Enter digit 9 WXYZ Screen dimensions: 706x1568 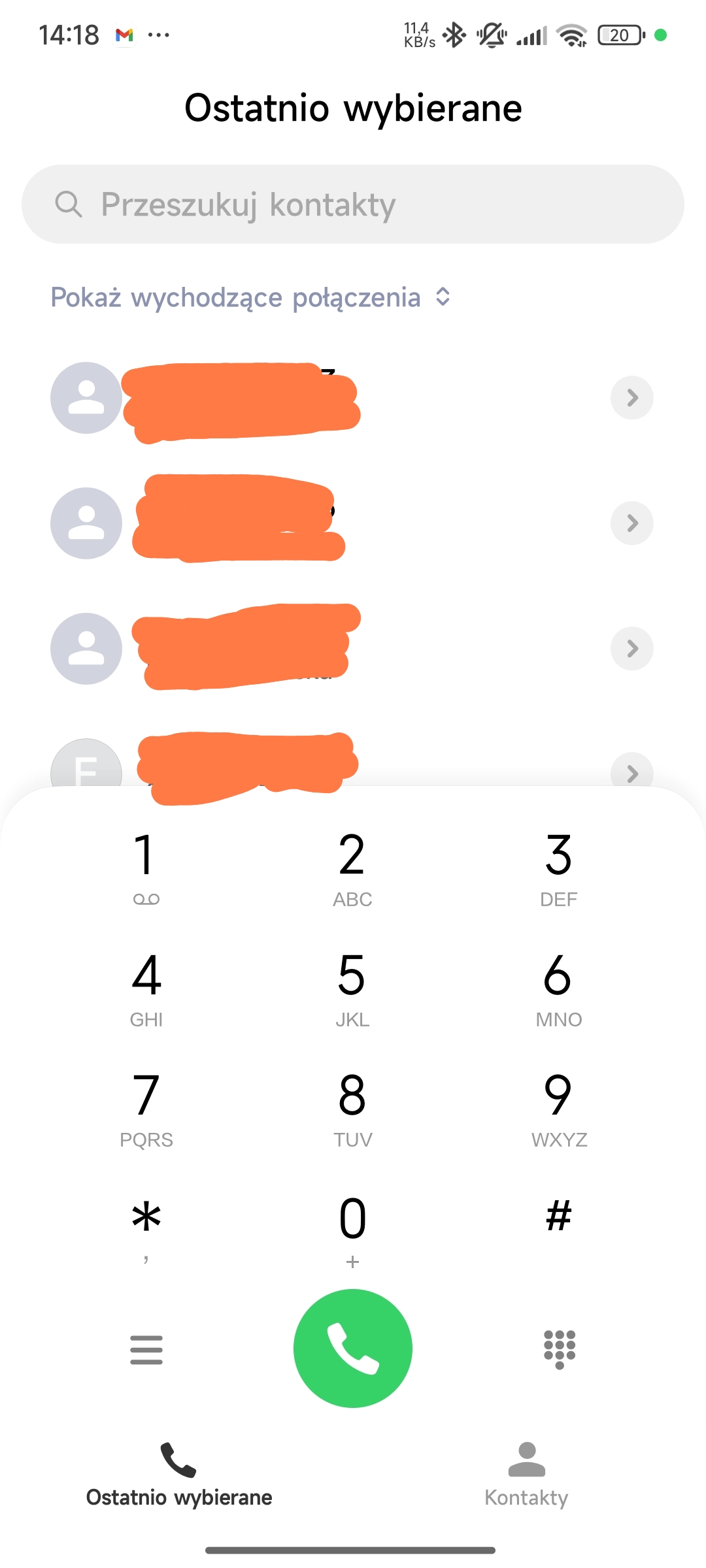pos(559,1109)
